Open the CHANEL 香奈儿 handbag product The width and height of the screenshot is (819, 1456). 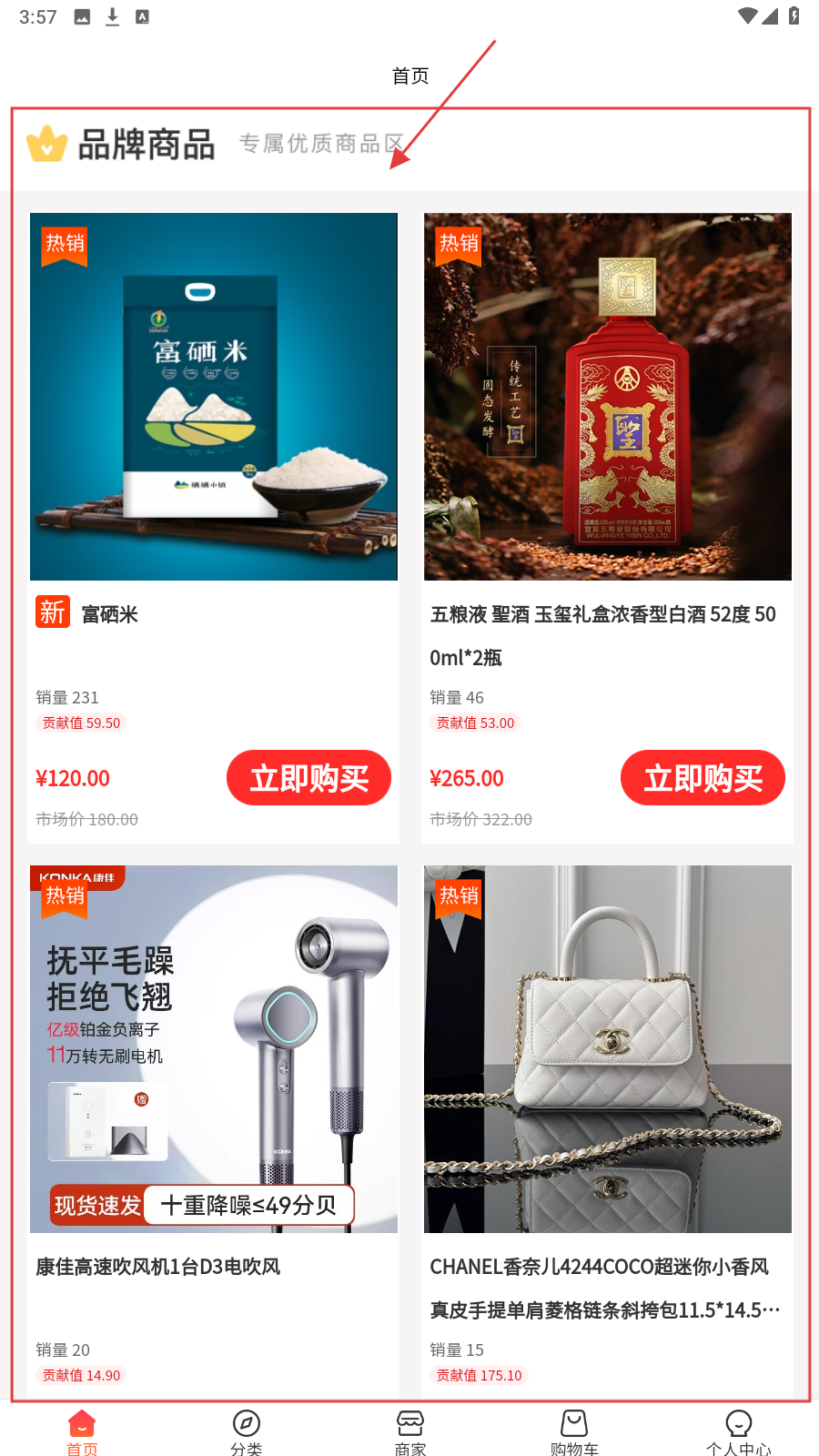point(607,1048)
